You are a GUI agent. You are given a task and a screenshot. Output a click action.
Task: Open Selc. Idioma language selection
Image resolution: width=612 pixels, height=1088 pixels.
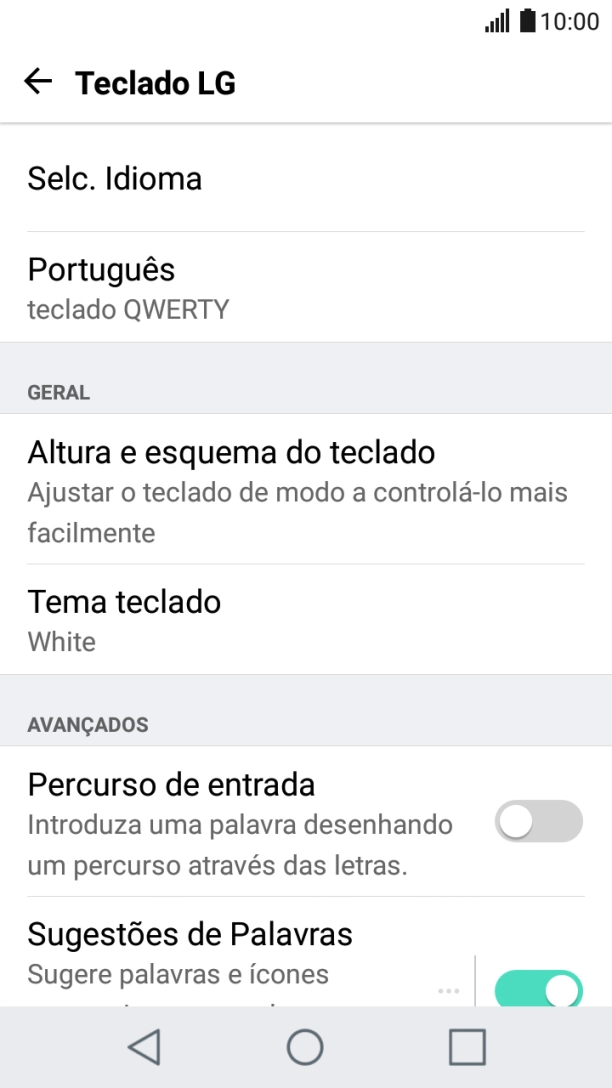pyautogui.click(x=306, y=179)
